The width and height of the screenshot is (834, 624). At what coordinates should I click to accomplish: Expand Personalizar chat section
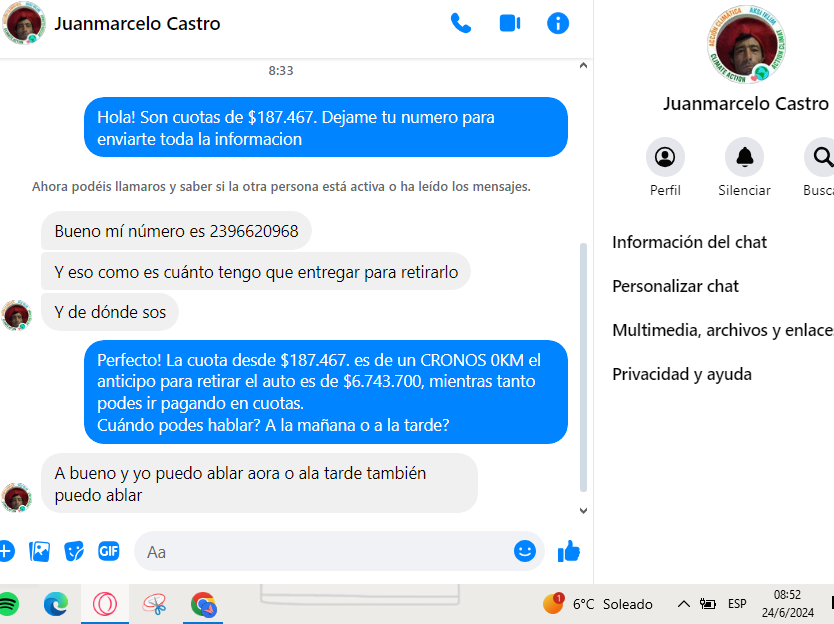[676, 286]
